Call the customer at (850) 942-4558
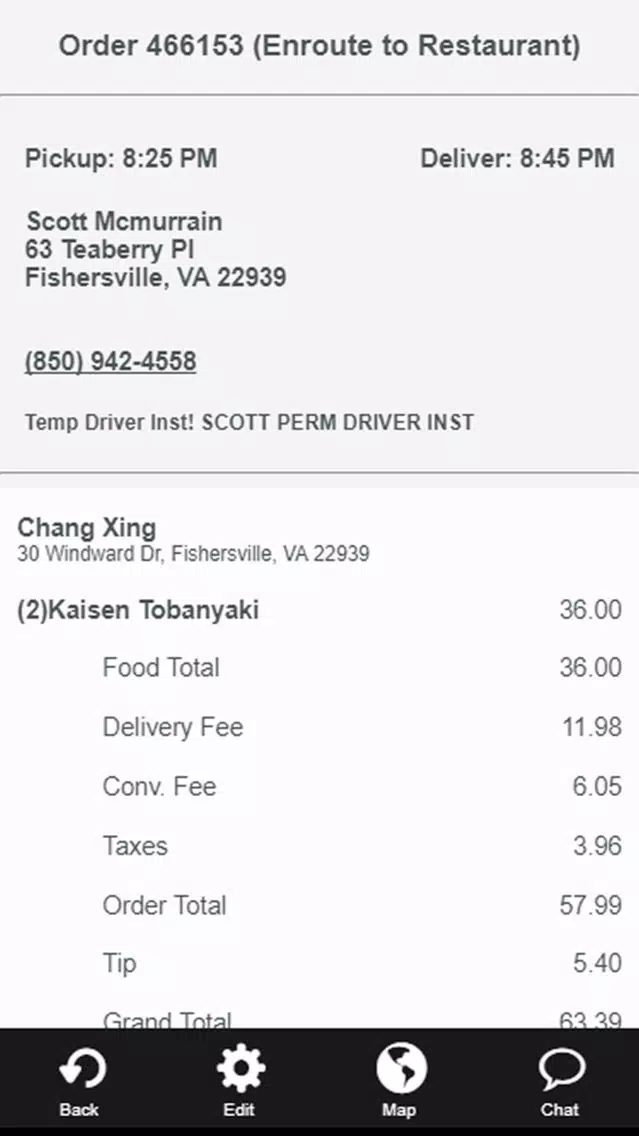The height and width of the screenshot is (1136, 639). 110,362
